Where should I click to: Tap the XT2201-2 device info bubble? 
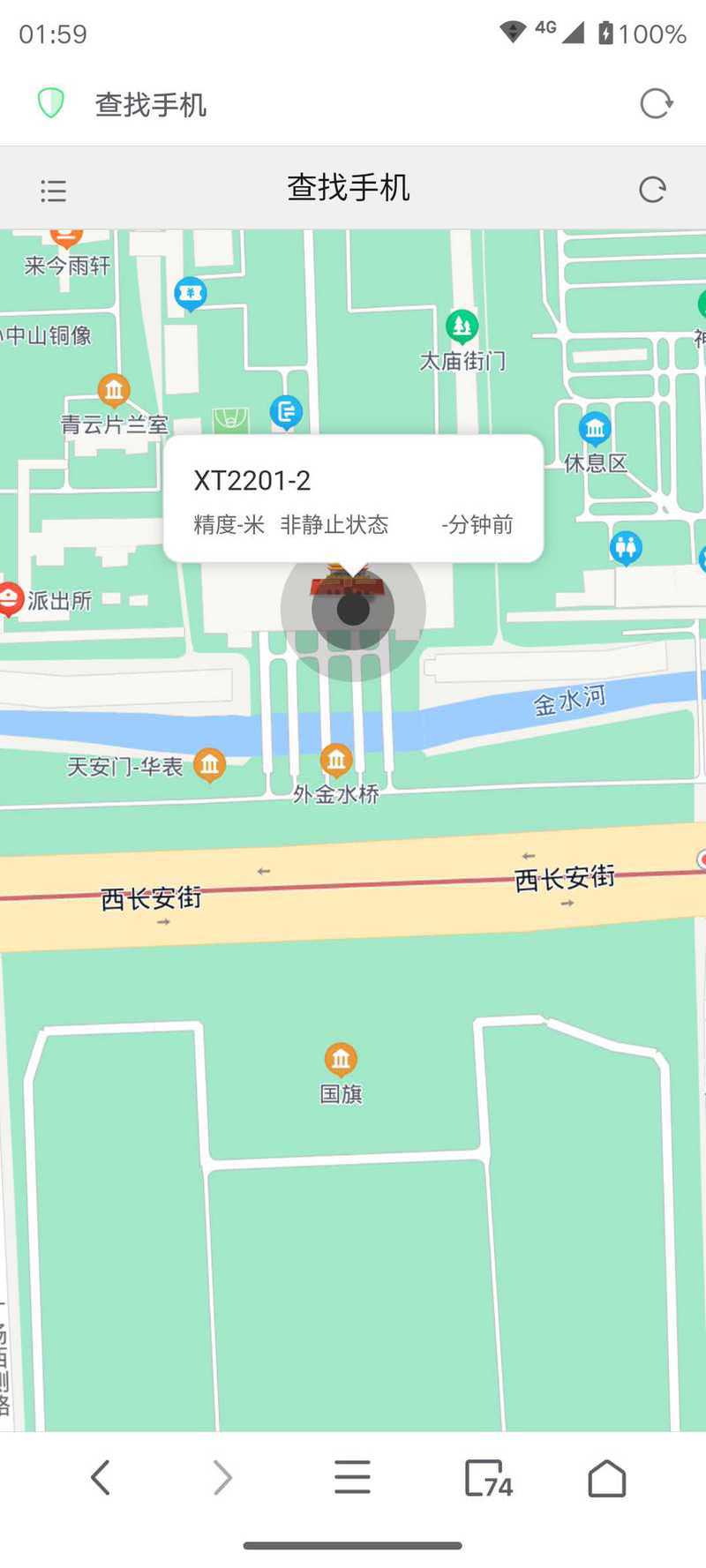[353, 499]
